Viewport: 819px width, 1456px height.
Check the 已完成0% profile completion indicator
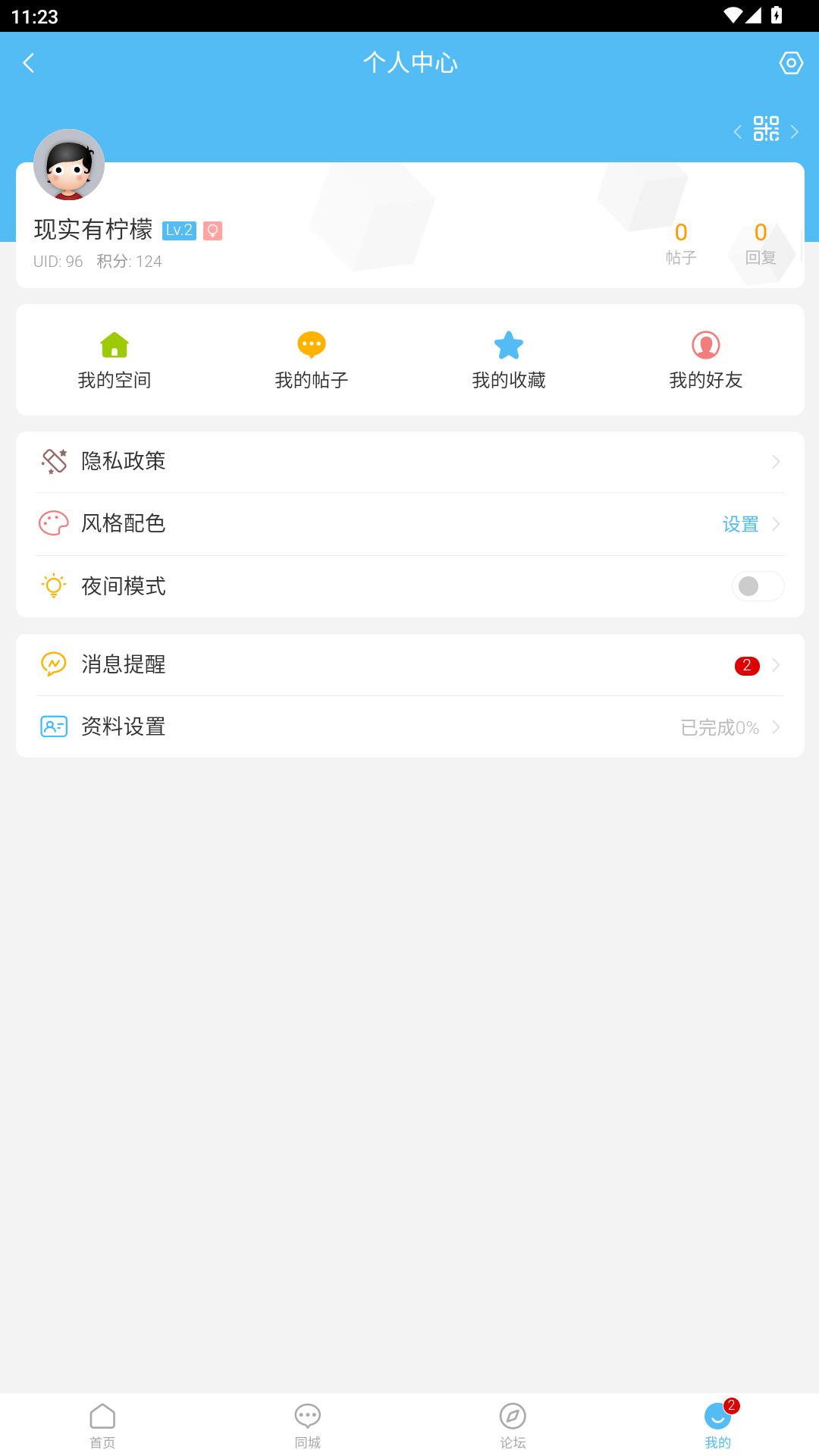click(719, 726)
